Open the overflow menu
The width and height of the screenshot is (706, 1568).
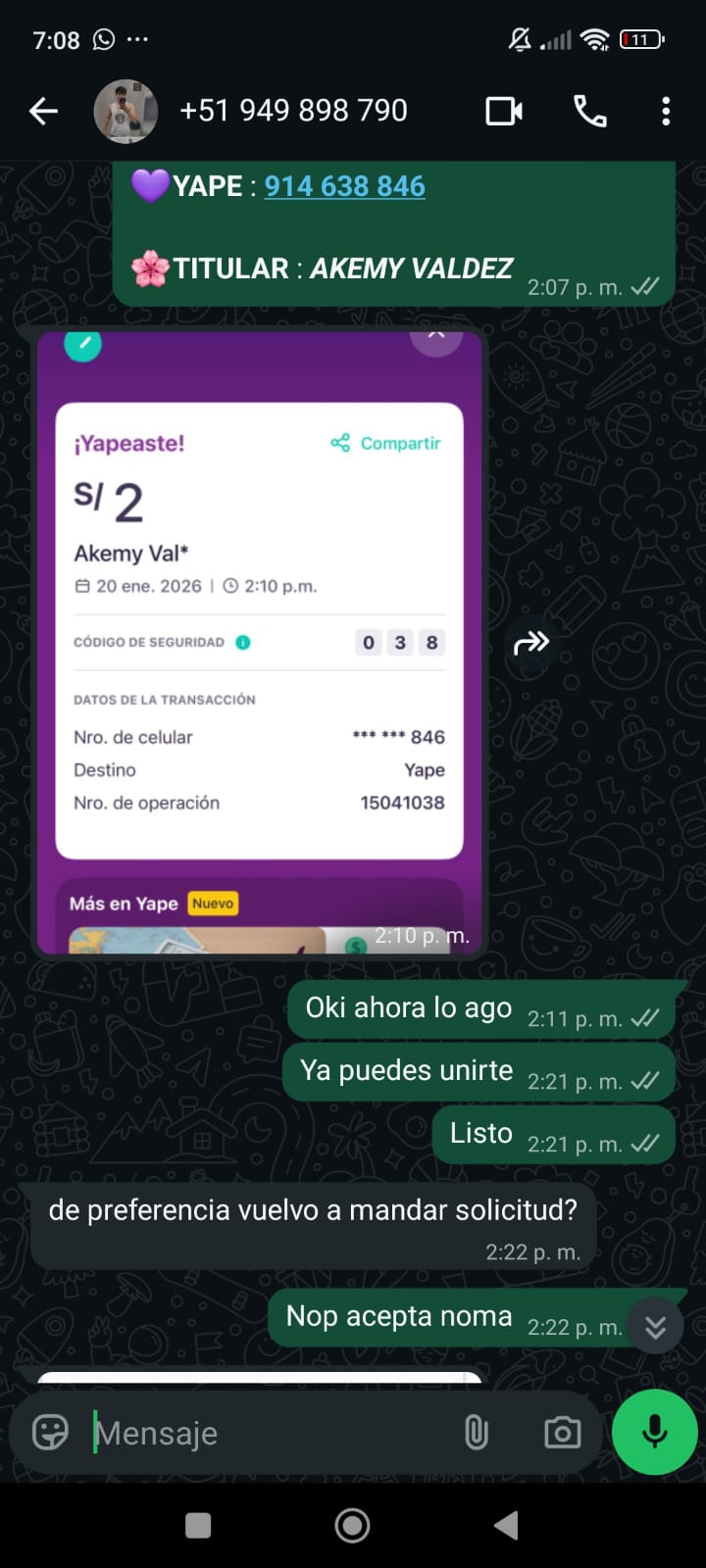click(666, 112)
